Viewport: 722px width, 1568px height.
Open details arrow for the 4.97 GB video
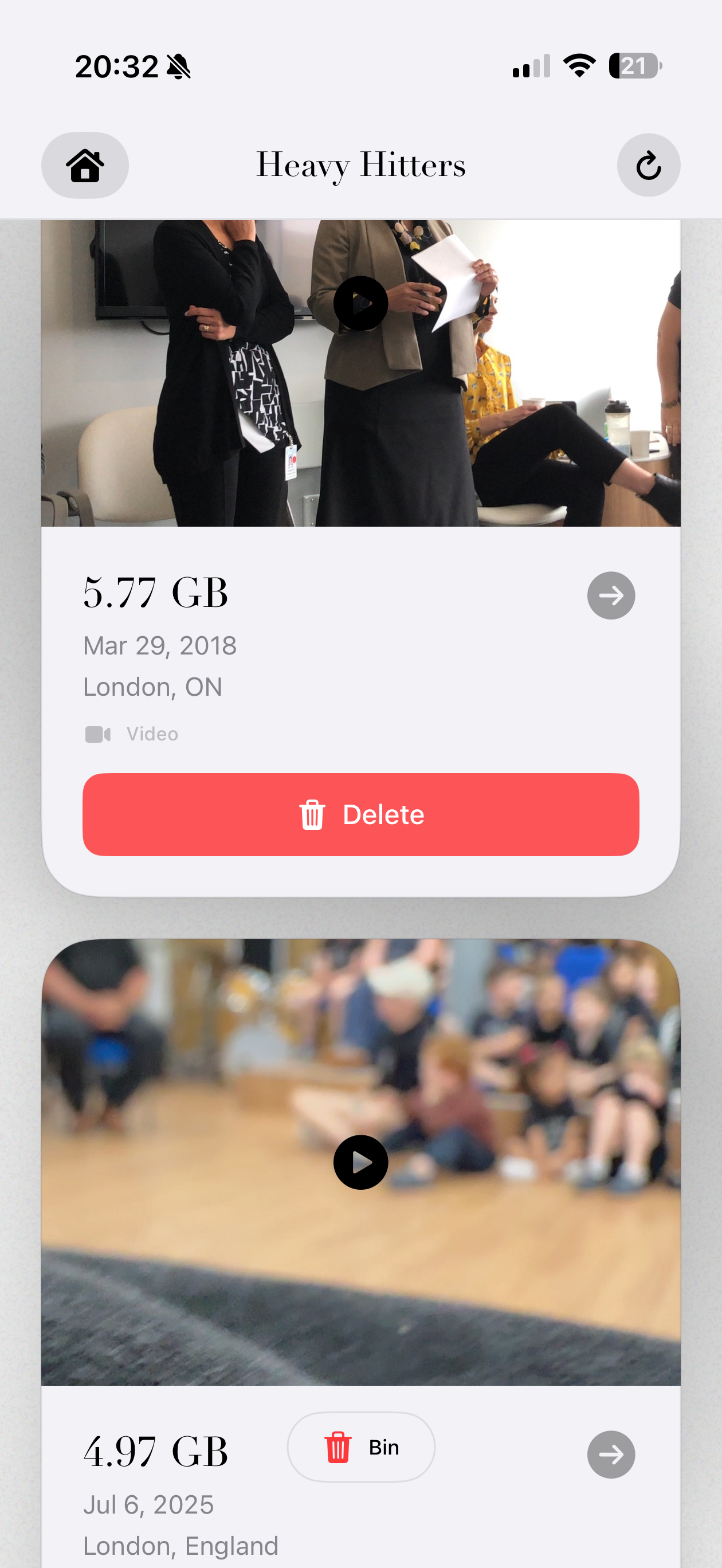pyautogui.click(x=611, y=1454)
